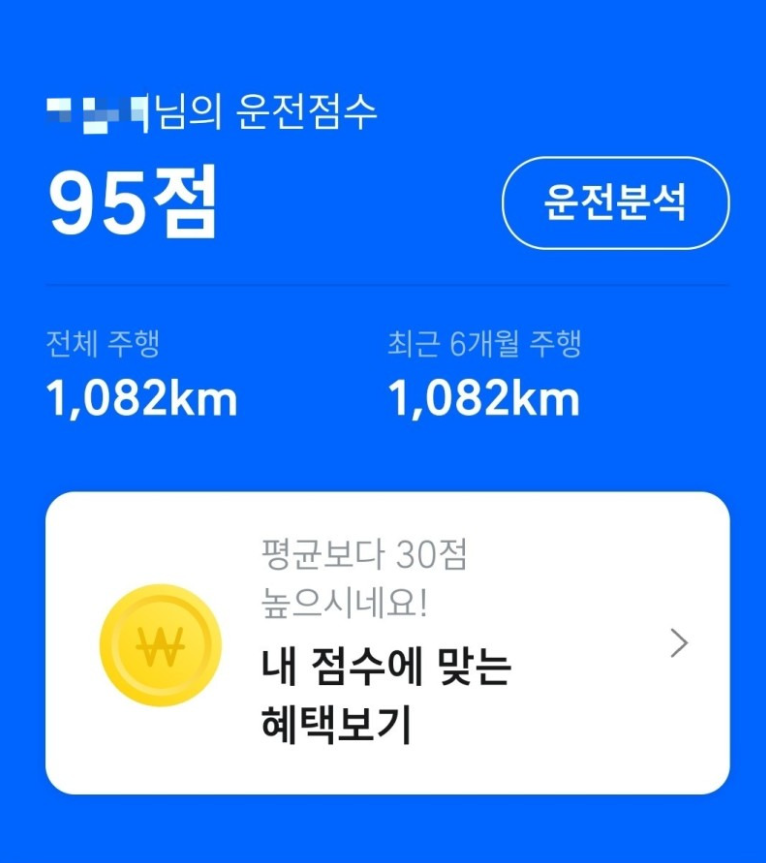Tap the 1,082km total distance value
The width and height of the screenshot is (766, 863).
(x=142, y=397)
